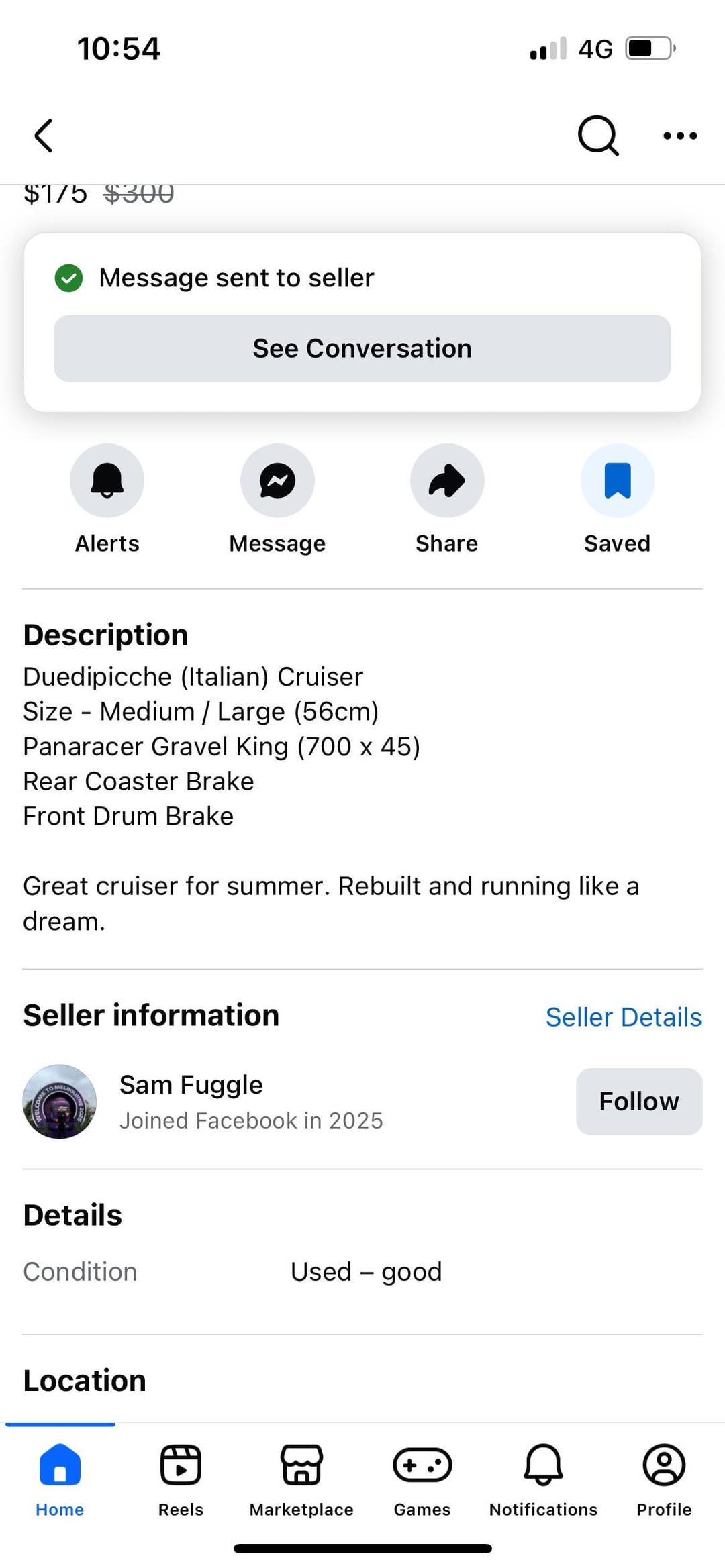Switch to the Reels tab

coord(181,1476)
